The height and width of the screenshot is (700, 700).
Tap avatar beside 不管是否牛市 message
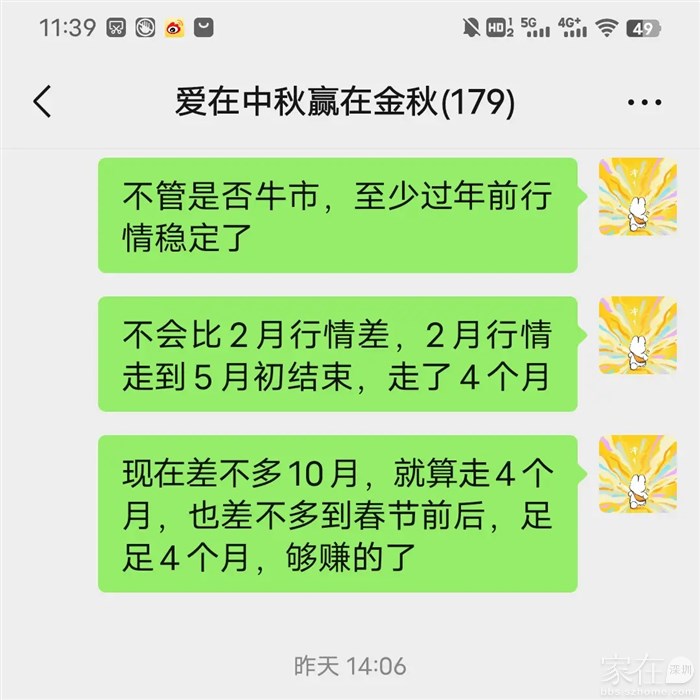point(638,196)
